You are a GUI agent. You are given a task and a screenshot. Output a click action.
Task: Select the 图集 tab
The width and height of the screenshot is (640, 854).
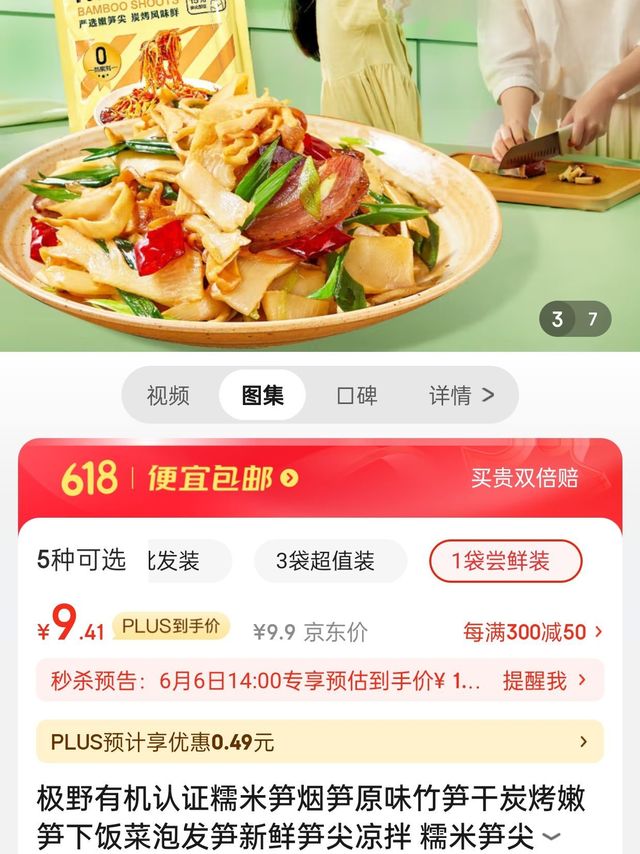click(x=263, y=395)
